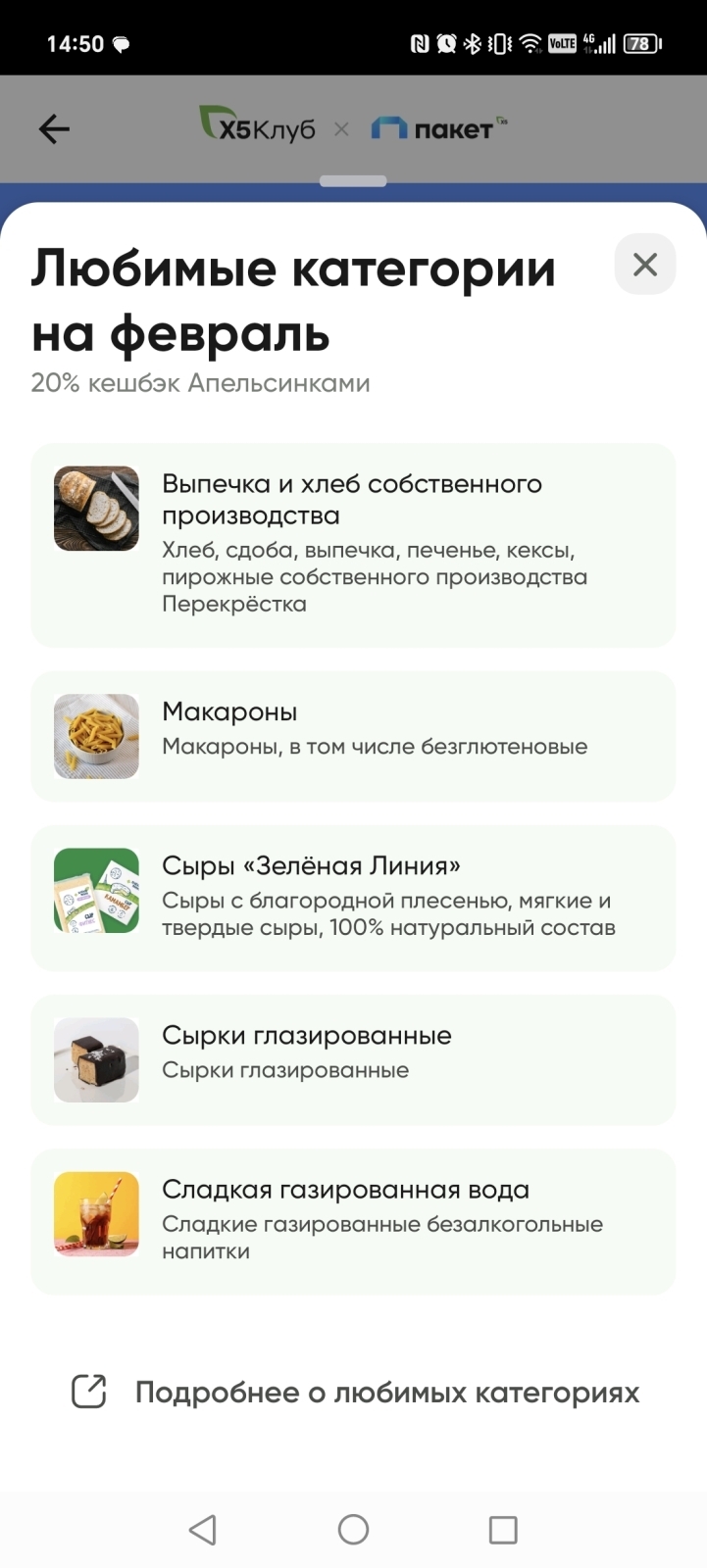Image resolution: width=707 pixels, height=1568 pixels.
Task: Open Сладкая газированная вода category
Action: (353, 1221)
